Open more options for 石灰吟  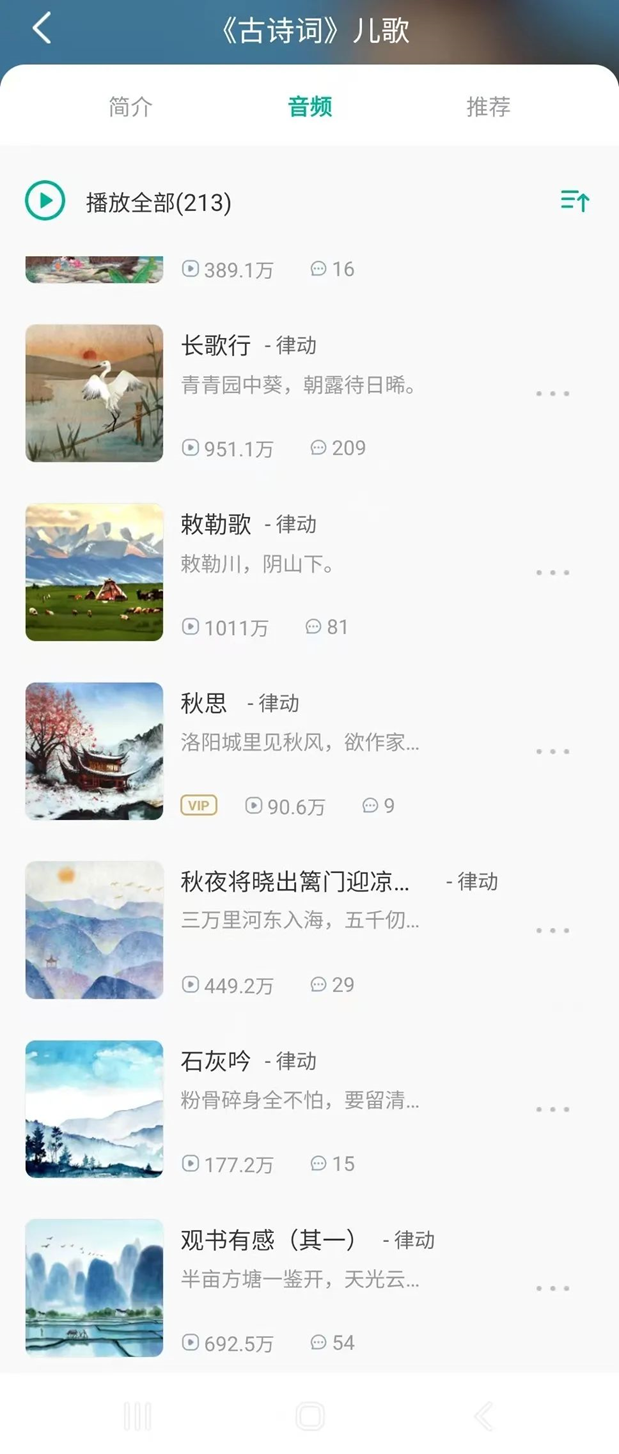(552, 1110)
